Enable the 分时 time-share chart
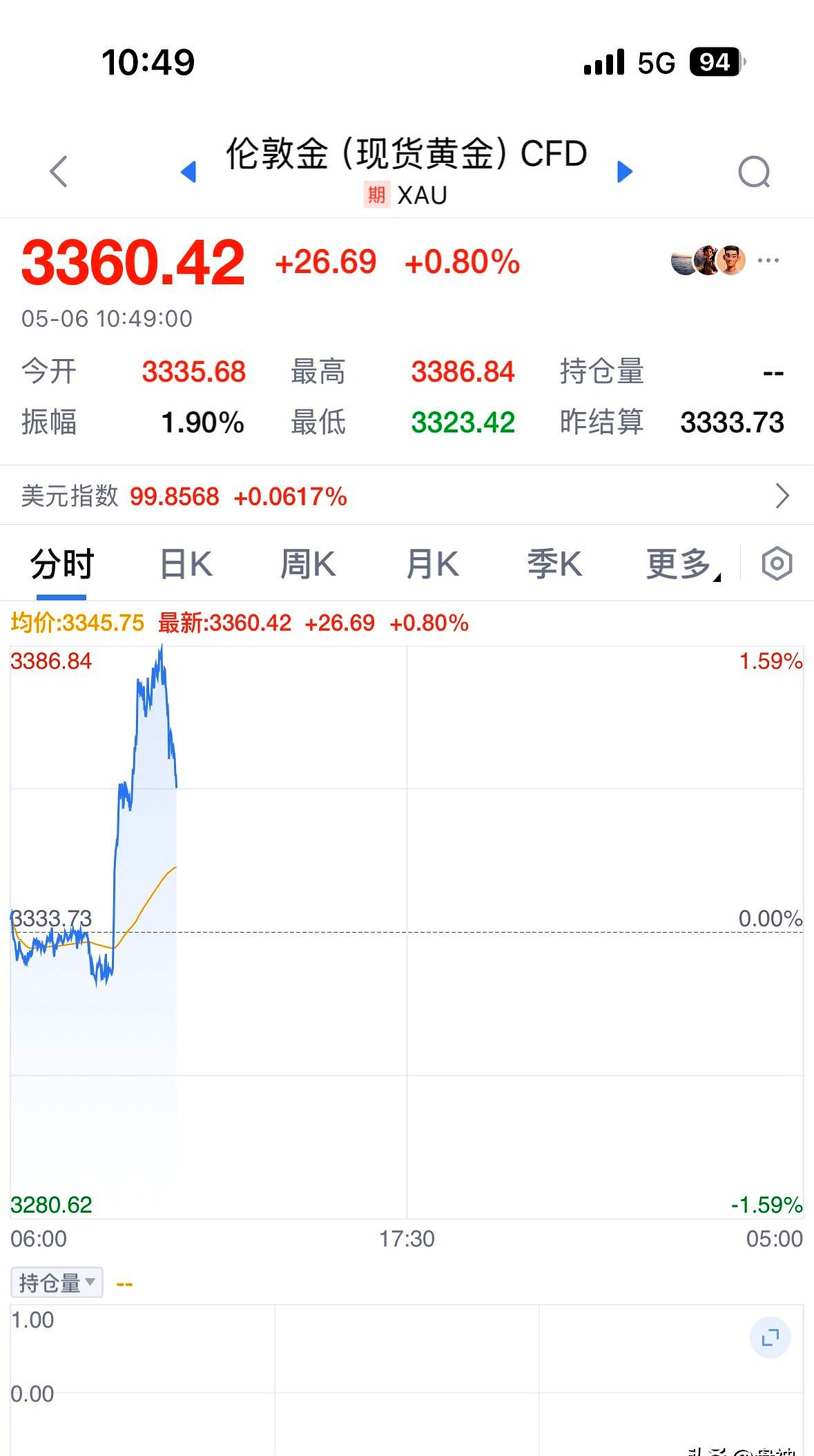This screenshot has height=1456, width=814. pyautogui.click(x=62, y=563)
